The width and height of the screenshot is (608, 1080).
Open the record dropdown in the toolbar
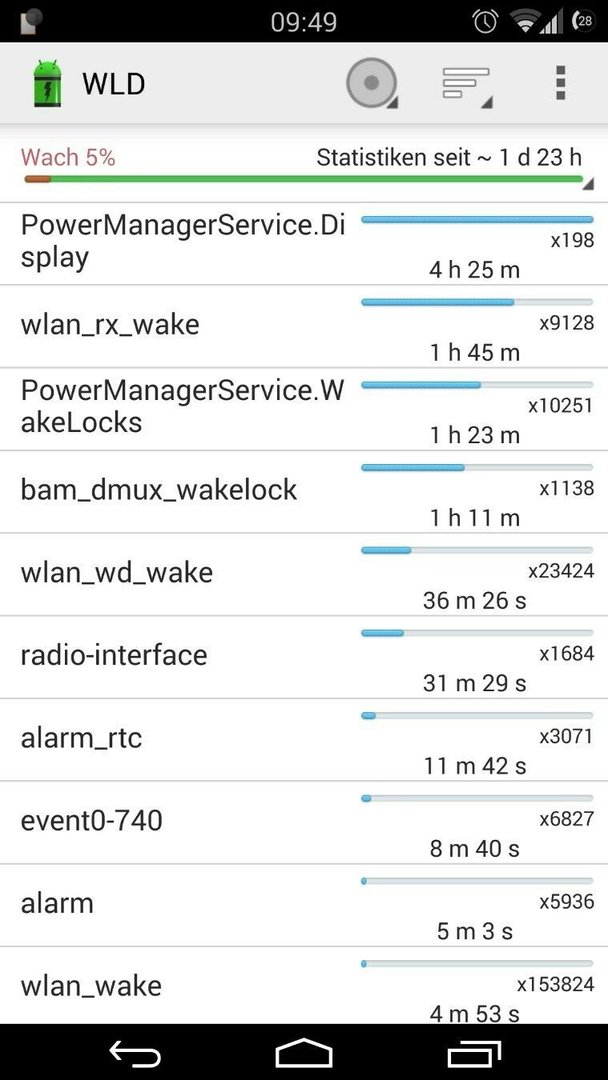(x=372, y=83)
